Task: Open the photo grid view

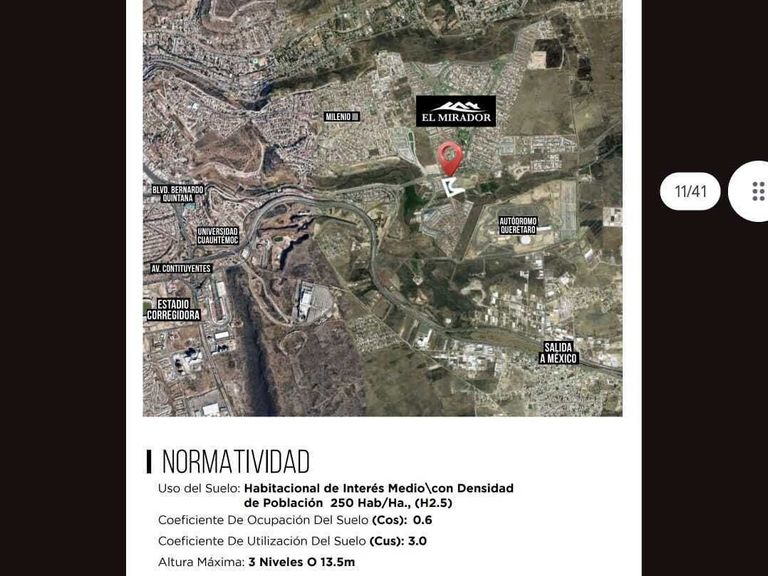Action: (756, 191)
